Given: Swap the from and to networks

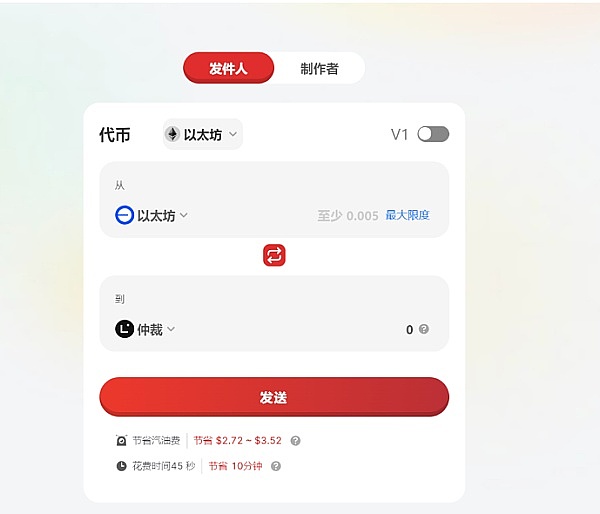Looking at the screenshot, I should 274,255.
